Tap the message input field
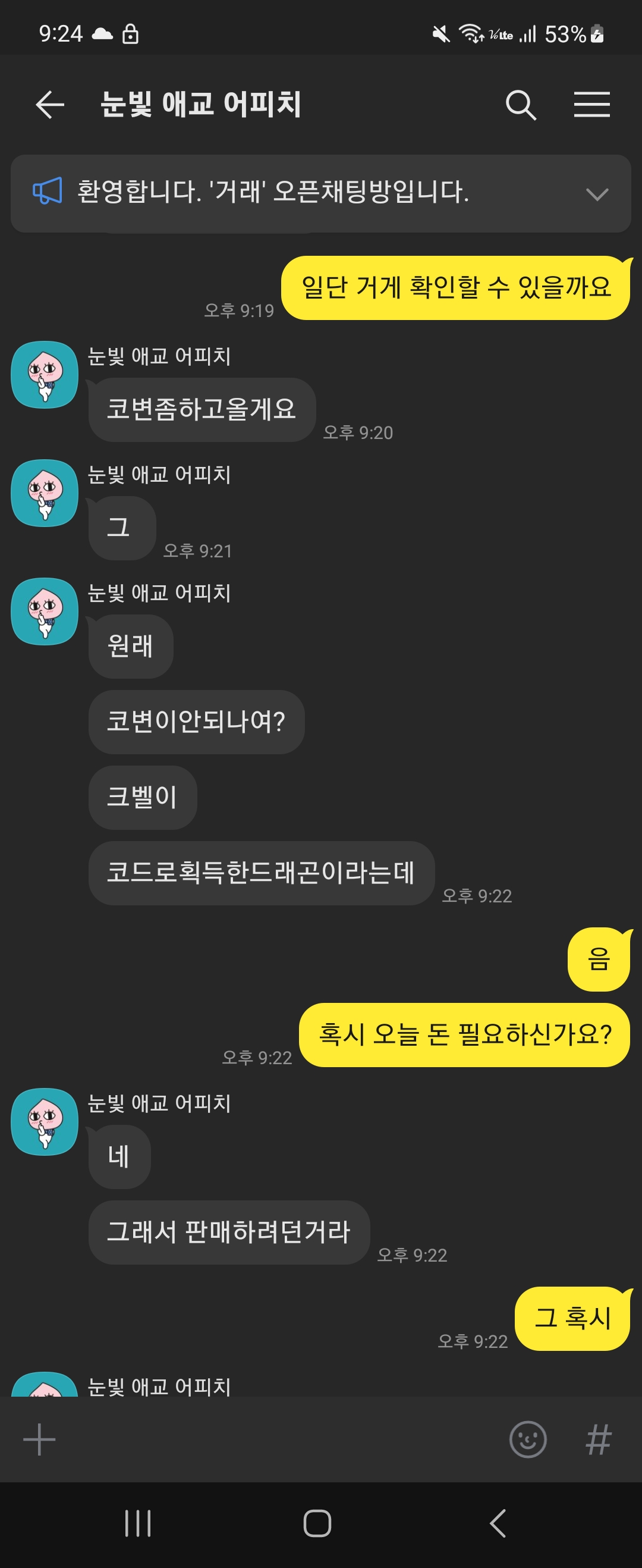642x1568 pixels. tap(274, 1440)
